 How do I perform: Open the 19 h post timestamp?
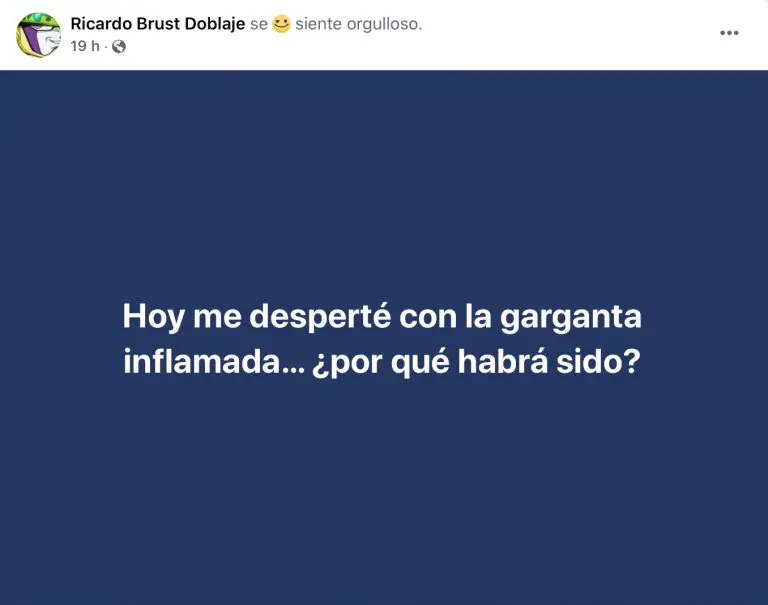[84, 46]
